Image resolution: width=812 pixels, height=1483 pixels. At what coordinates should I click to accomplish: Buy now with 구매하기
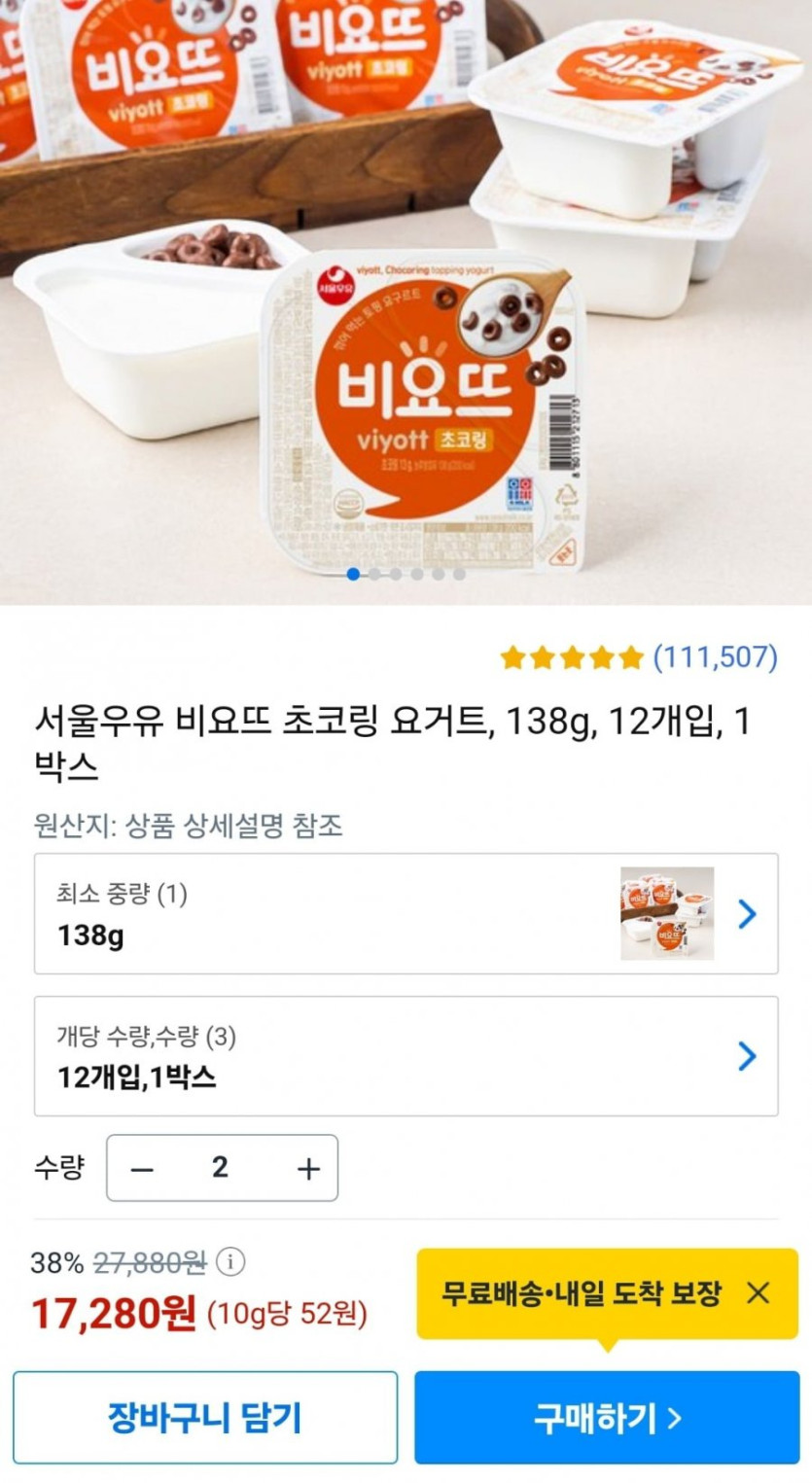607,1417
